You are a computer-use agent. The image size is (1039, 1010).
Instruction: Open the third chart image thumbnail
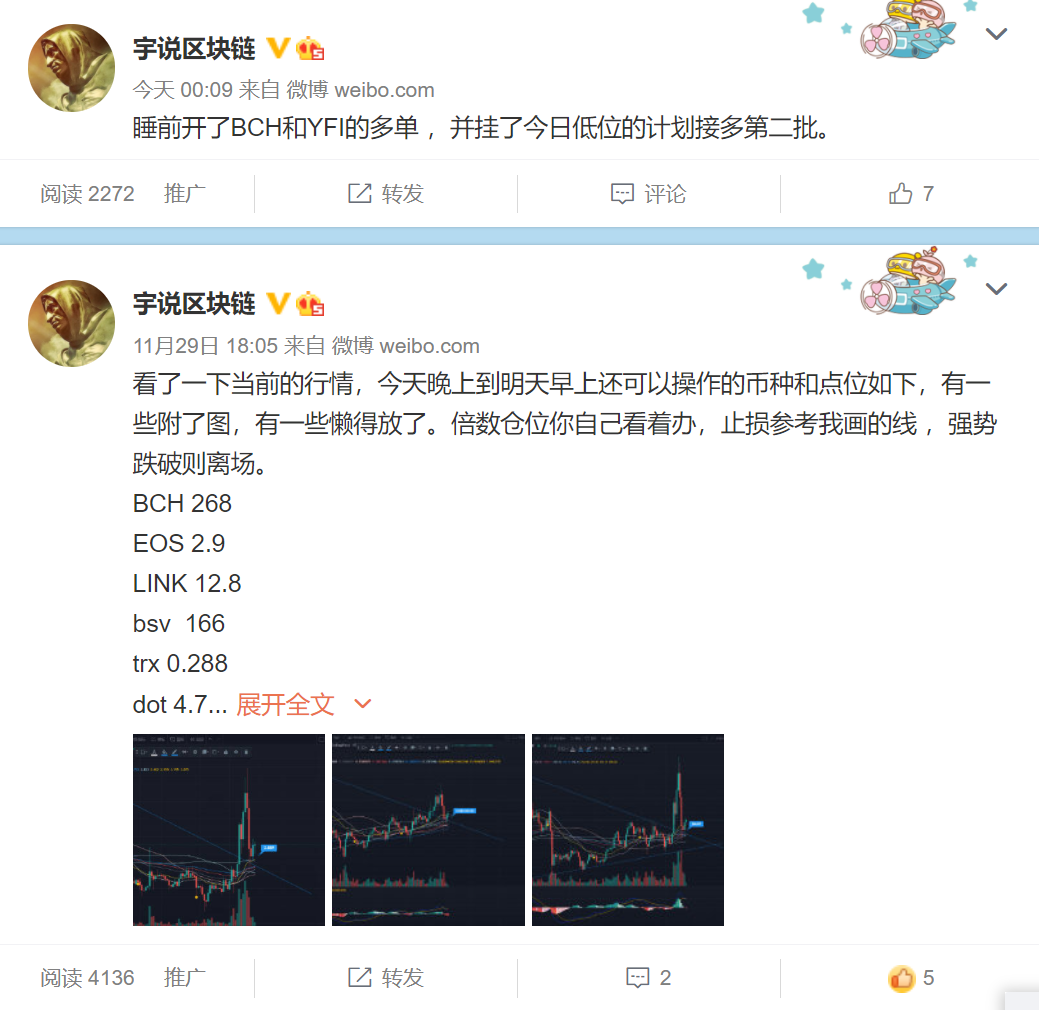coord(627,830)
